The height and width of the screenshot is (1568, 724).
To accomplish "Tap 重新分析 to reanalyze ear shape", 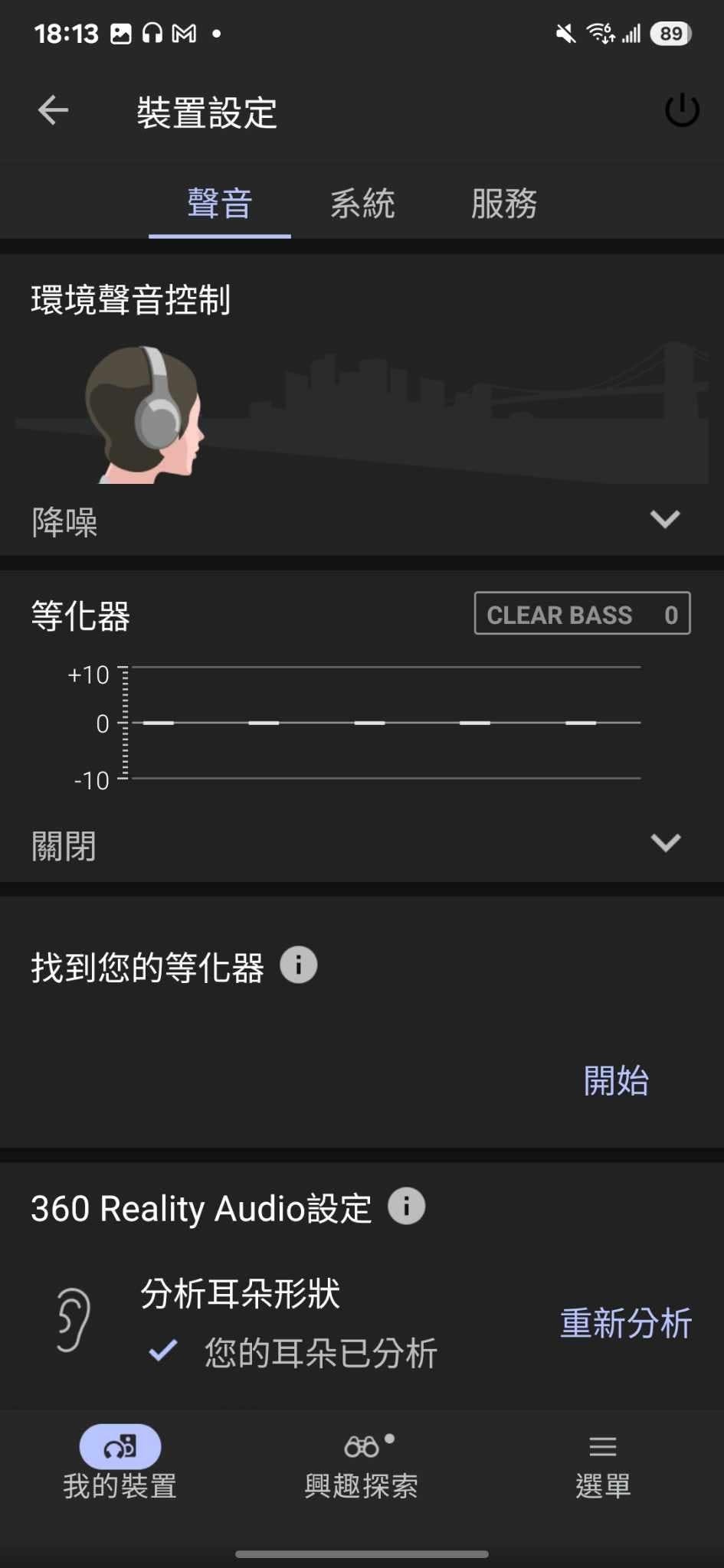I will (625, 1323).
